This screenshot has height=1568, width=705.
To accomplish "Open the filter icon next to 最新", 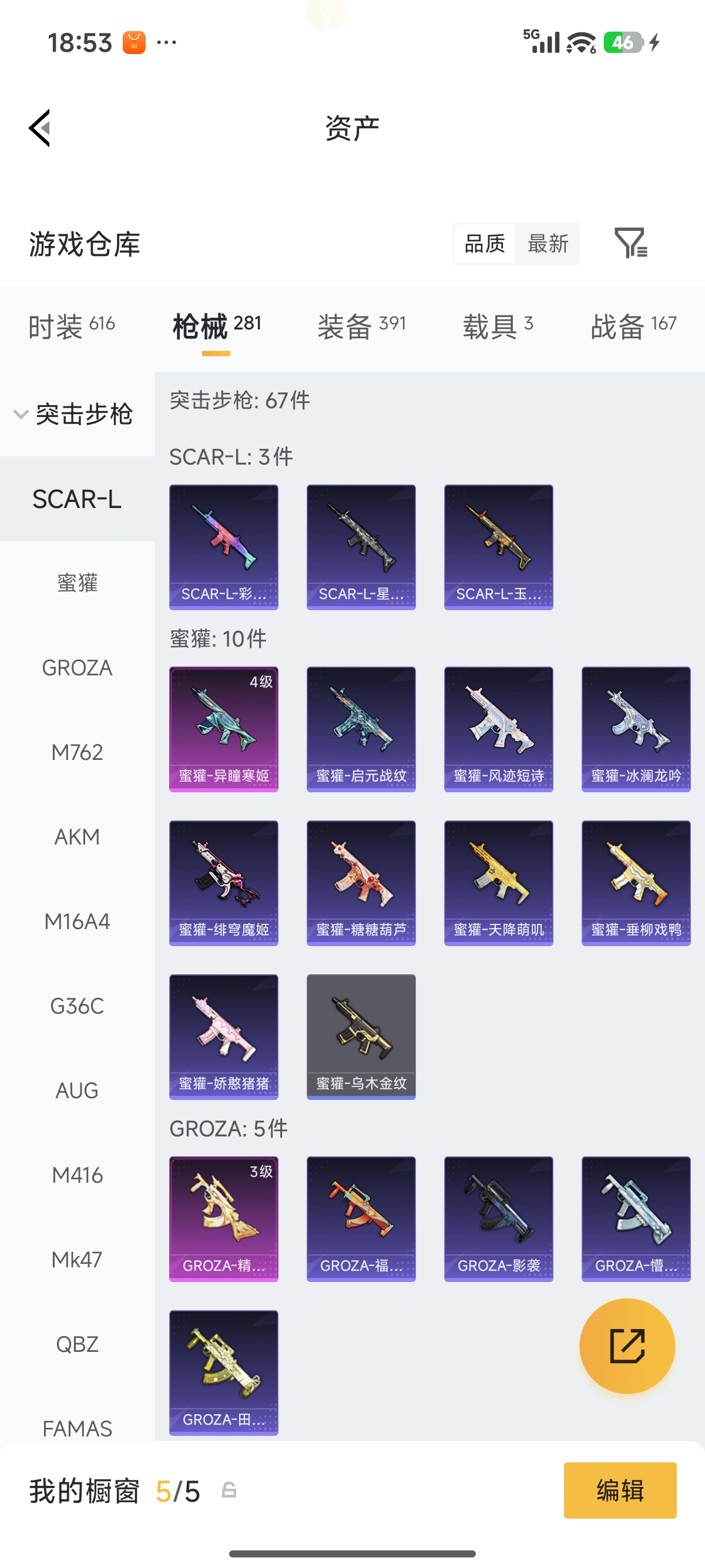I will click(631, 243).
